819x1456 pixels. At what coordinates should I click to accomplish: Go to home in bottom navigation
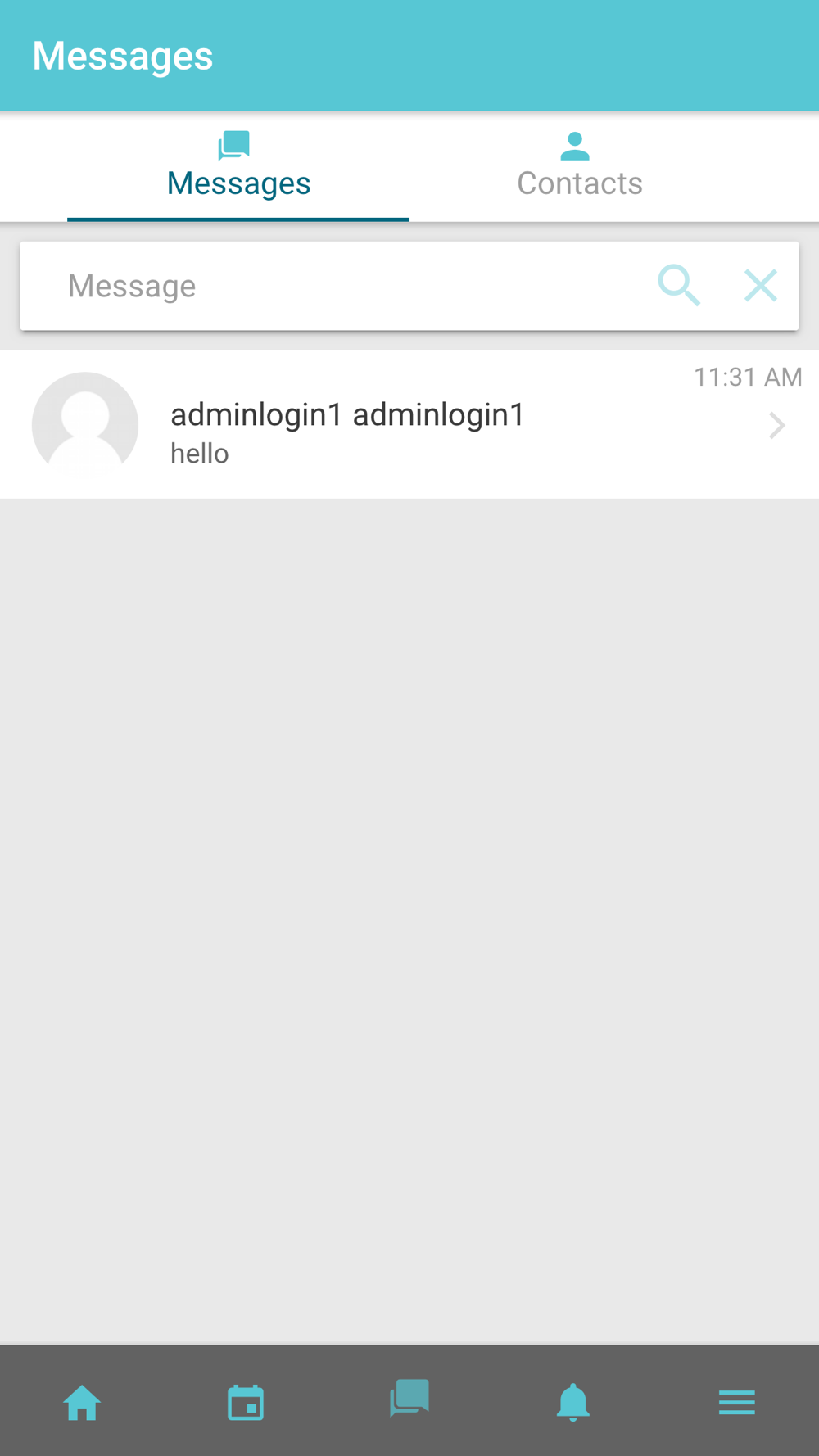click(x=82, y=1402)
